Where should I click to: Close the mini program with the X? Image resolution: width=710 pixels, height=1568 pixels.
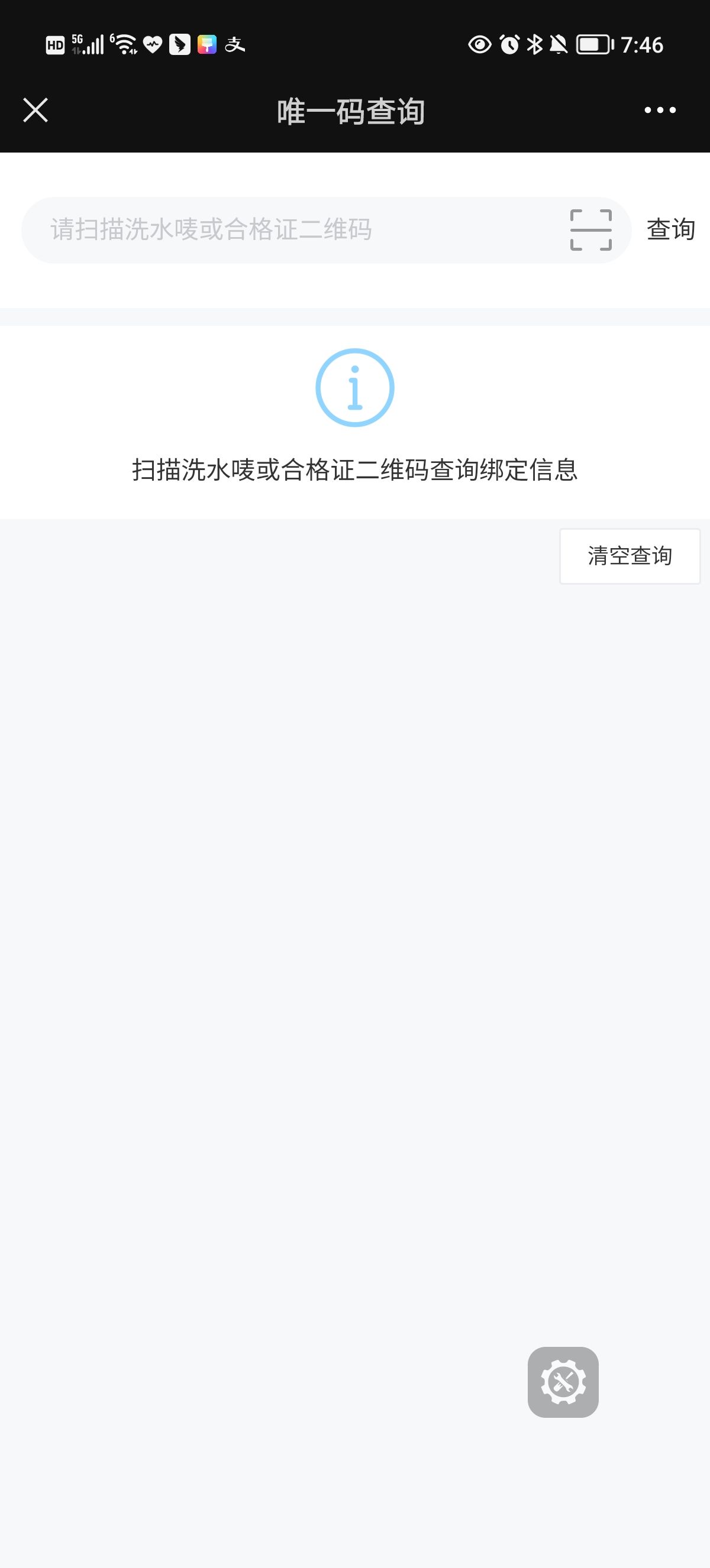pyautogui.click(x=35, y=111)
